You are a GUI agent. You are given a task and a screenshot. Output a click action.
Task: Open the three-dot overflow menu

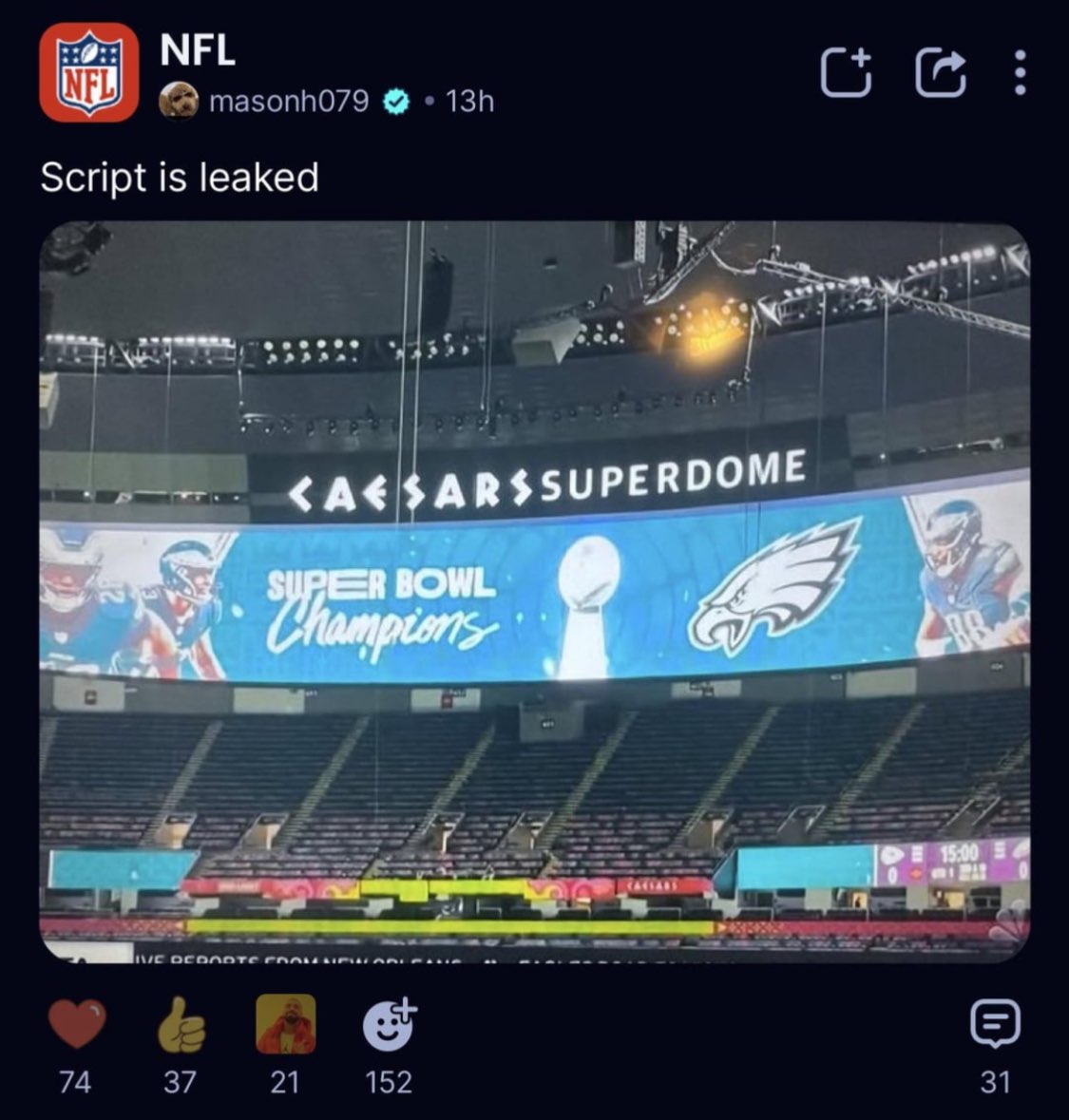click(x=1020, y=73)
